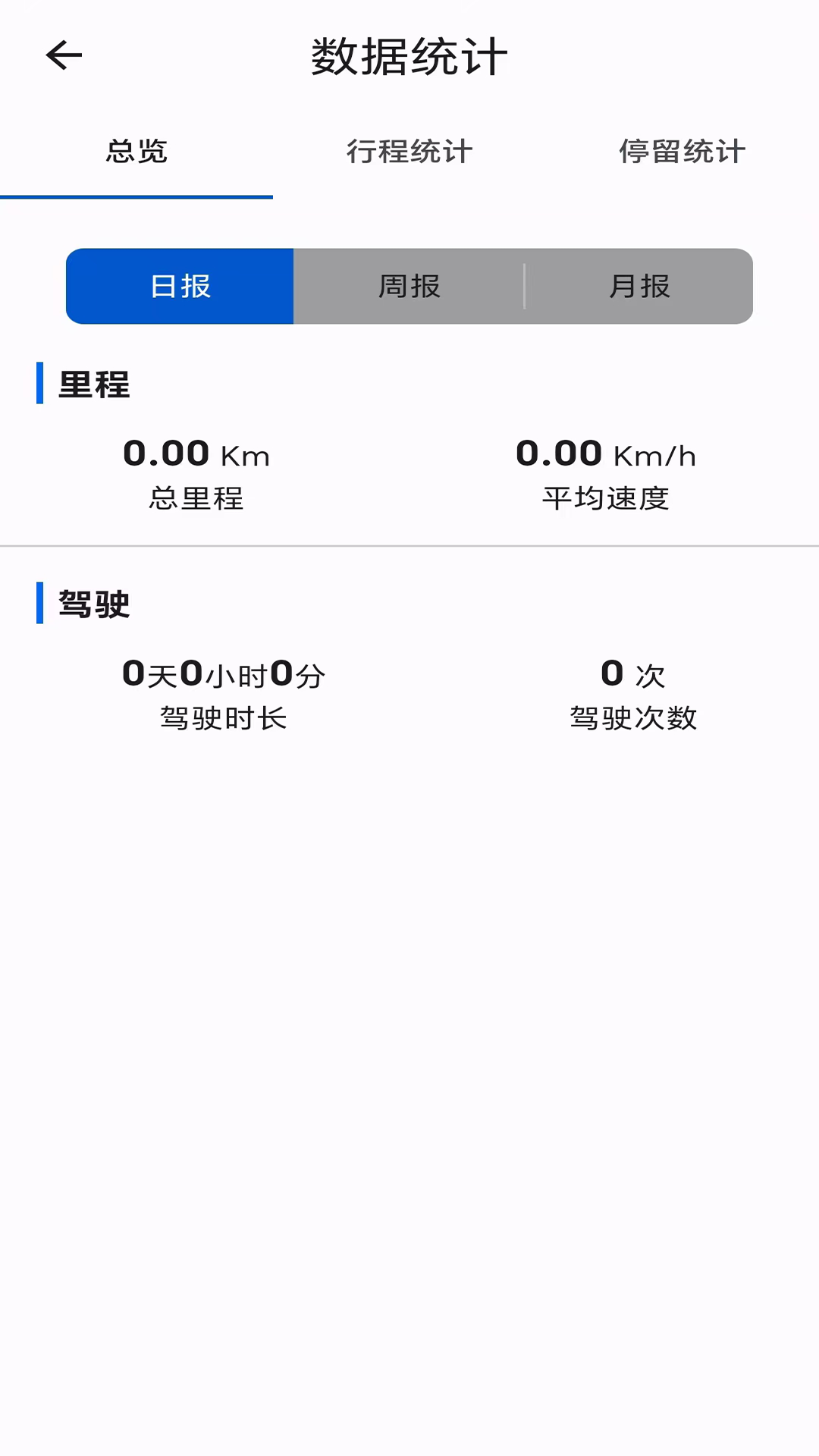The image size is (819, 1456).
Task: Click the 总里程 label text
Action: click(x=196, y=498)
